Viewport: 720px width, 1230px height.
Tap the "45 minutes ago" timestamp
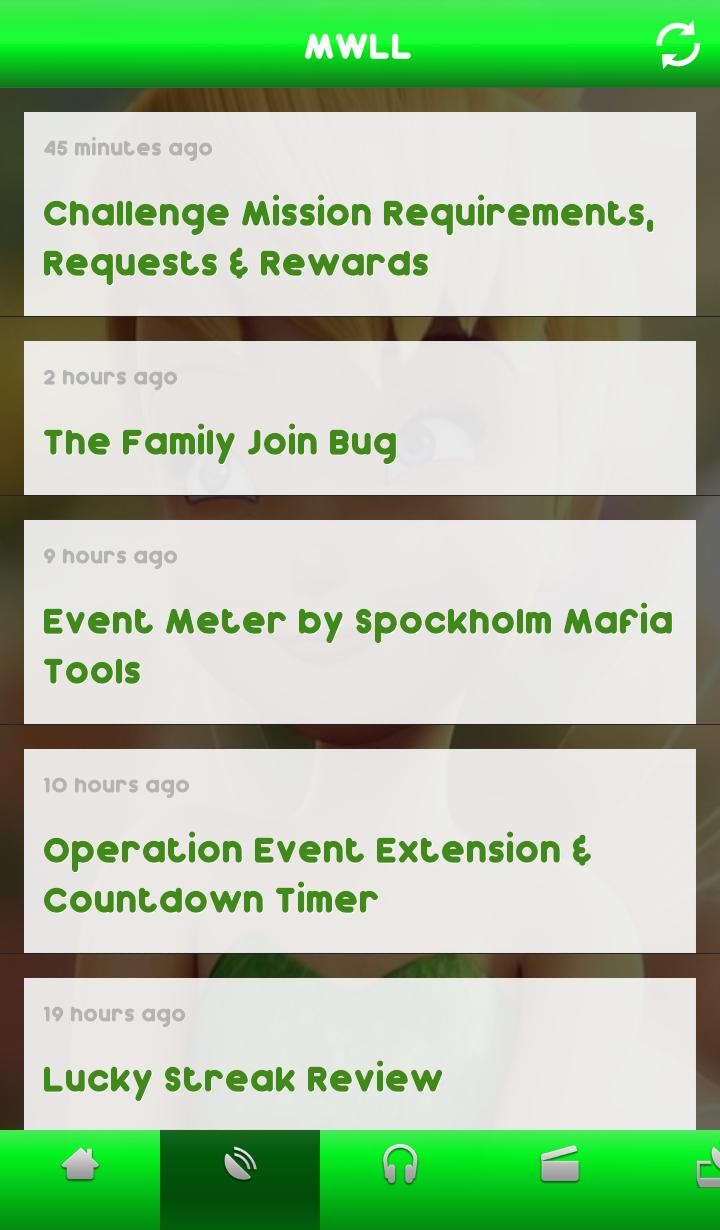[127, 148]
